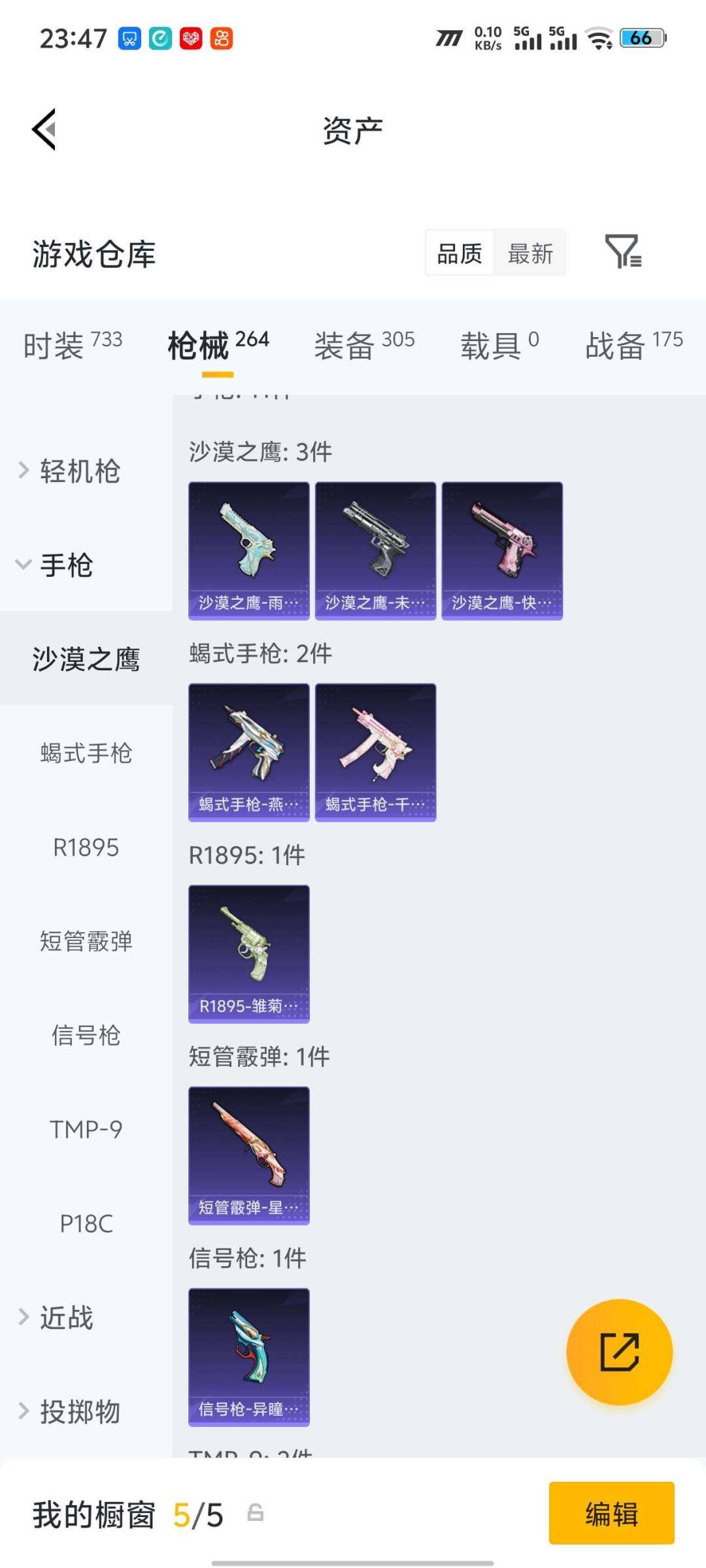Switch sorting to 最新
Screen dimensions: 706x1568
(x=531, y=253)
